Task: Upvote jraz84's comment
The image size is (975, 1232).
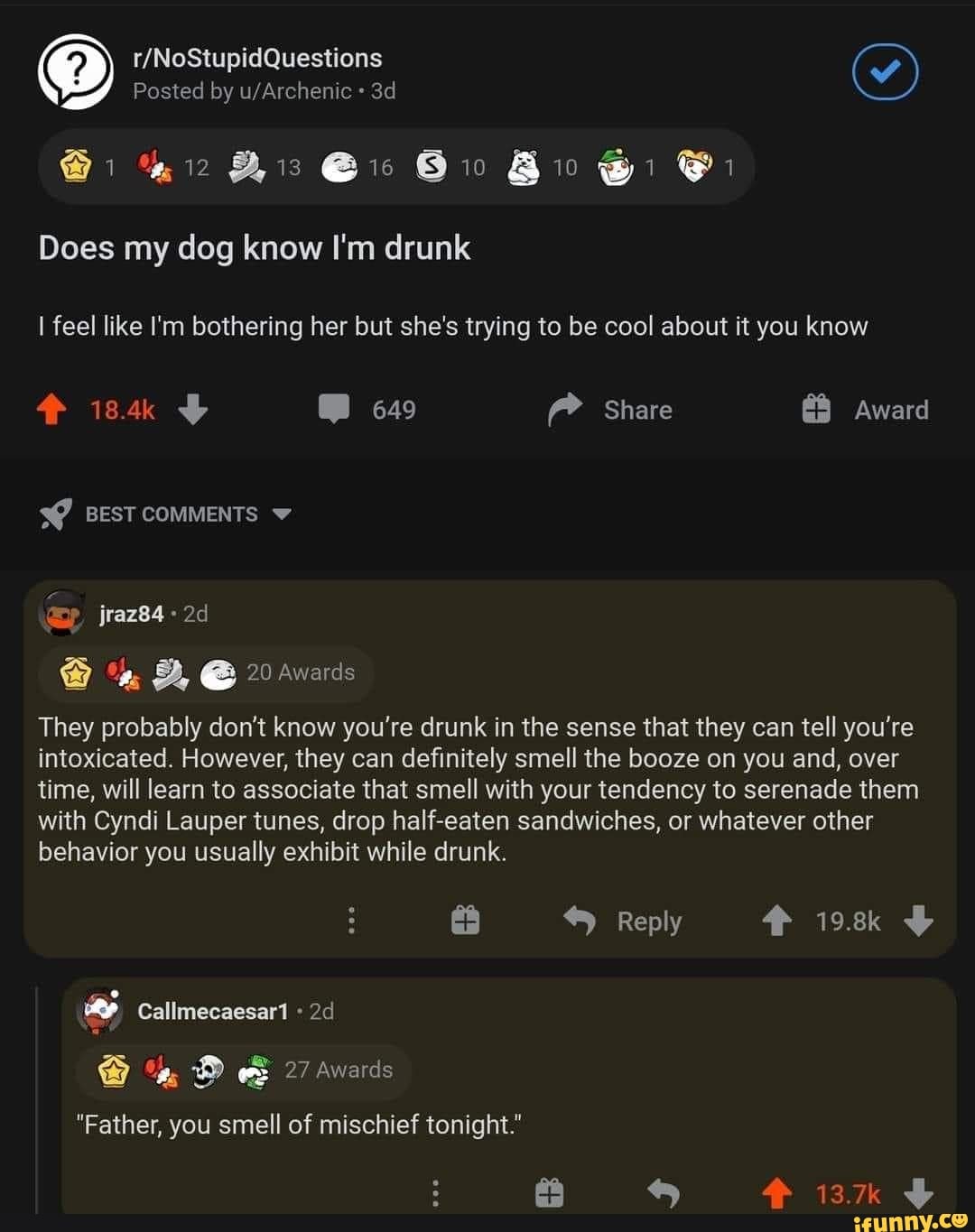Action: (776, 921)
